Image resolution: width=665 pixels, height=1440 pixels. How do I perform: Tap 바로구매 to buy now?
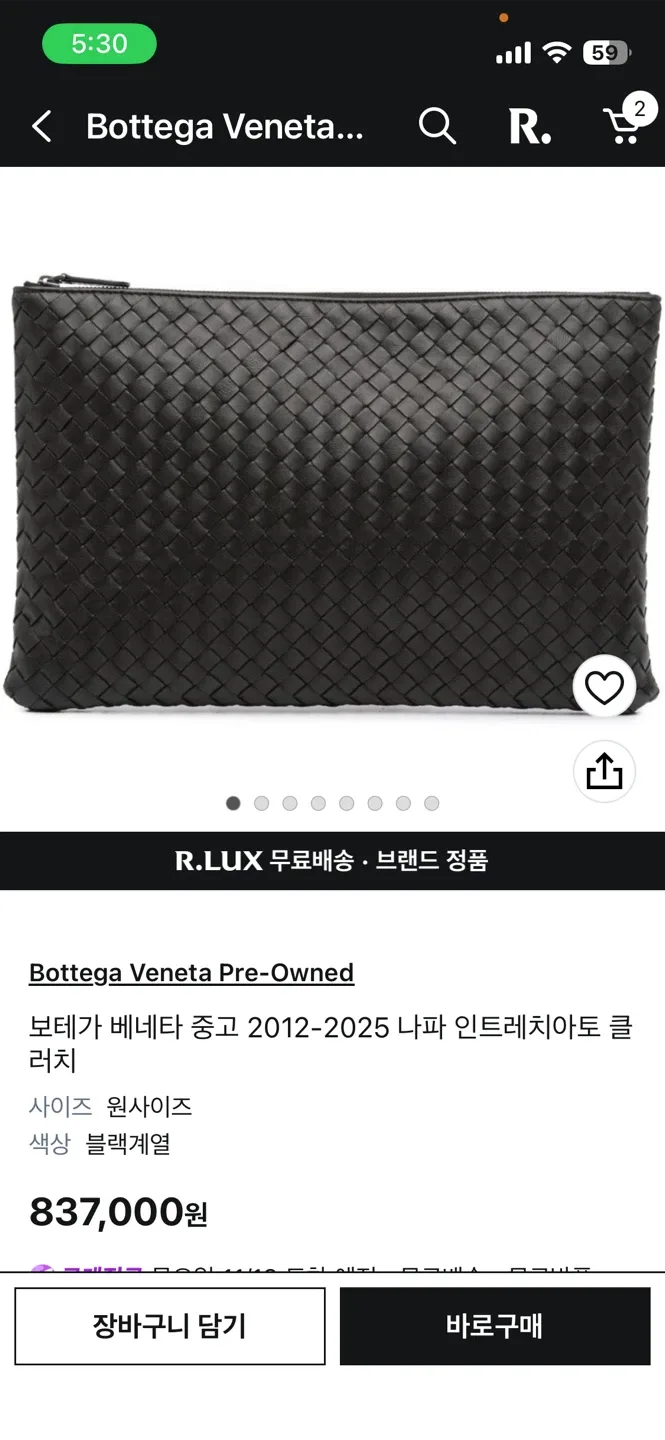[x=495, y=1326]
